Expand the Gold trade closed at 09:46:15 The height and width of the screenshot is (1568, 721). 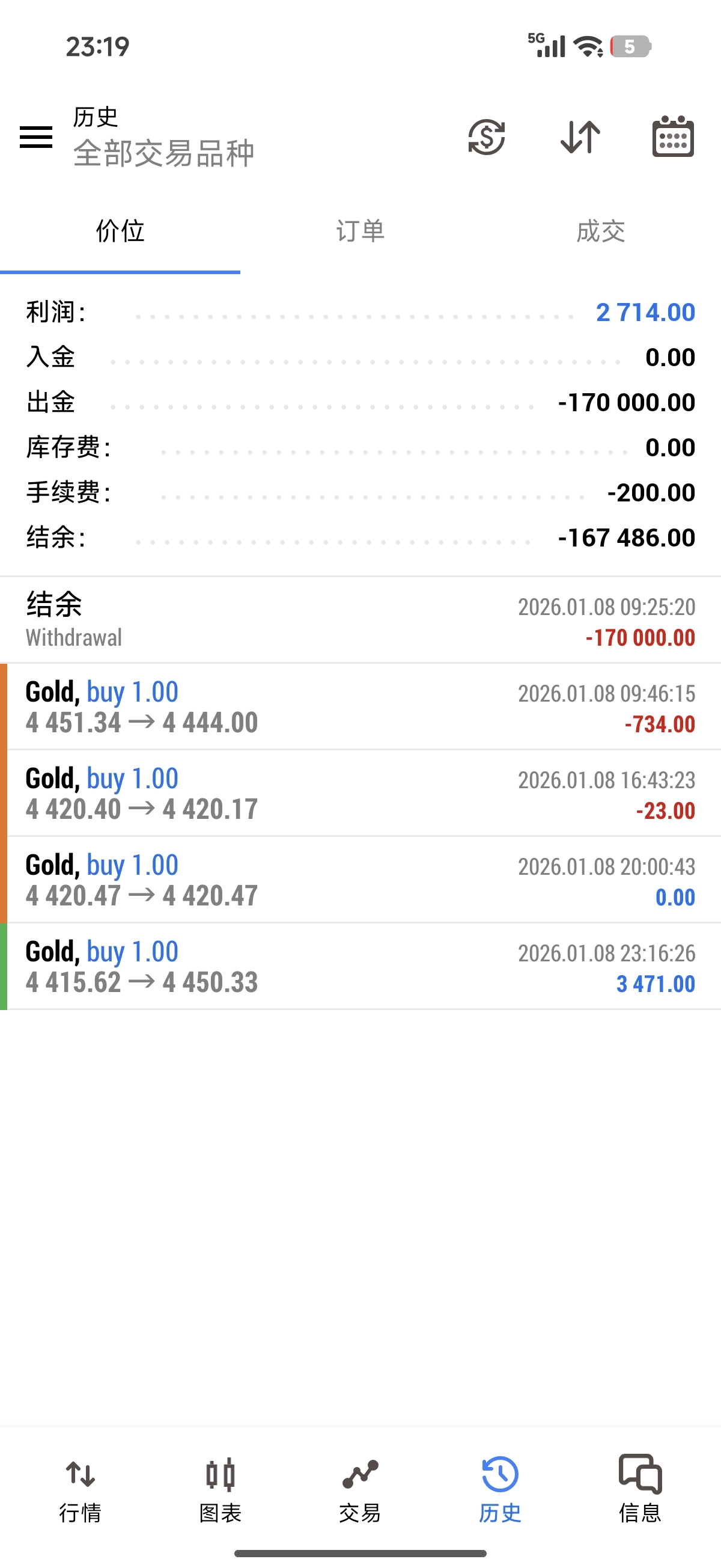360,707
